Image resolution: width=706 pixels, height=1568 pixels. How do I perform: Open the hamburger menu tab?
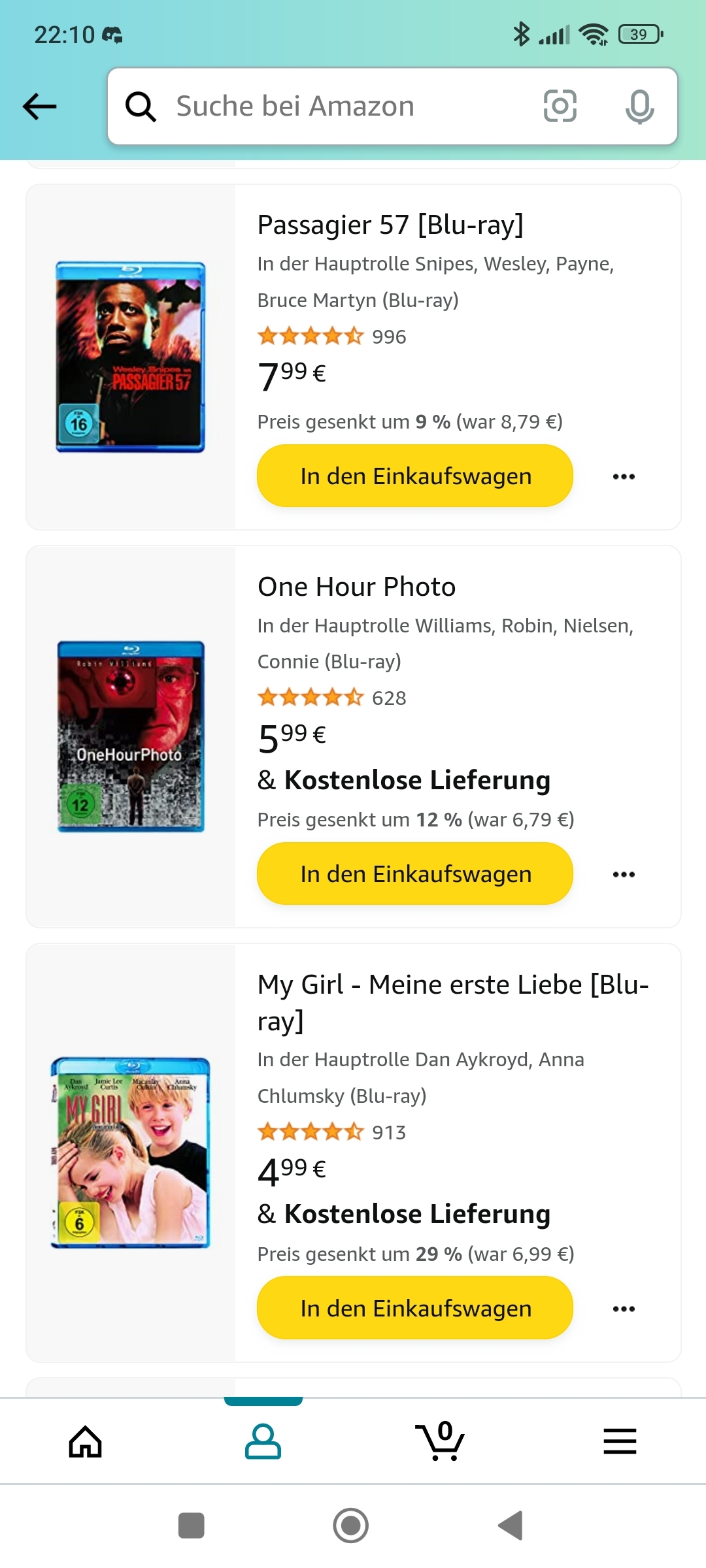click(620, 1441)
